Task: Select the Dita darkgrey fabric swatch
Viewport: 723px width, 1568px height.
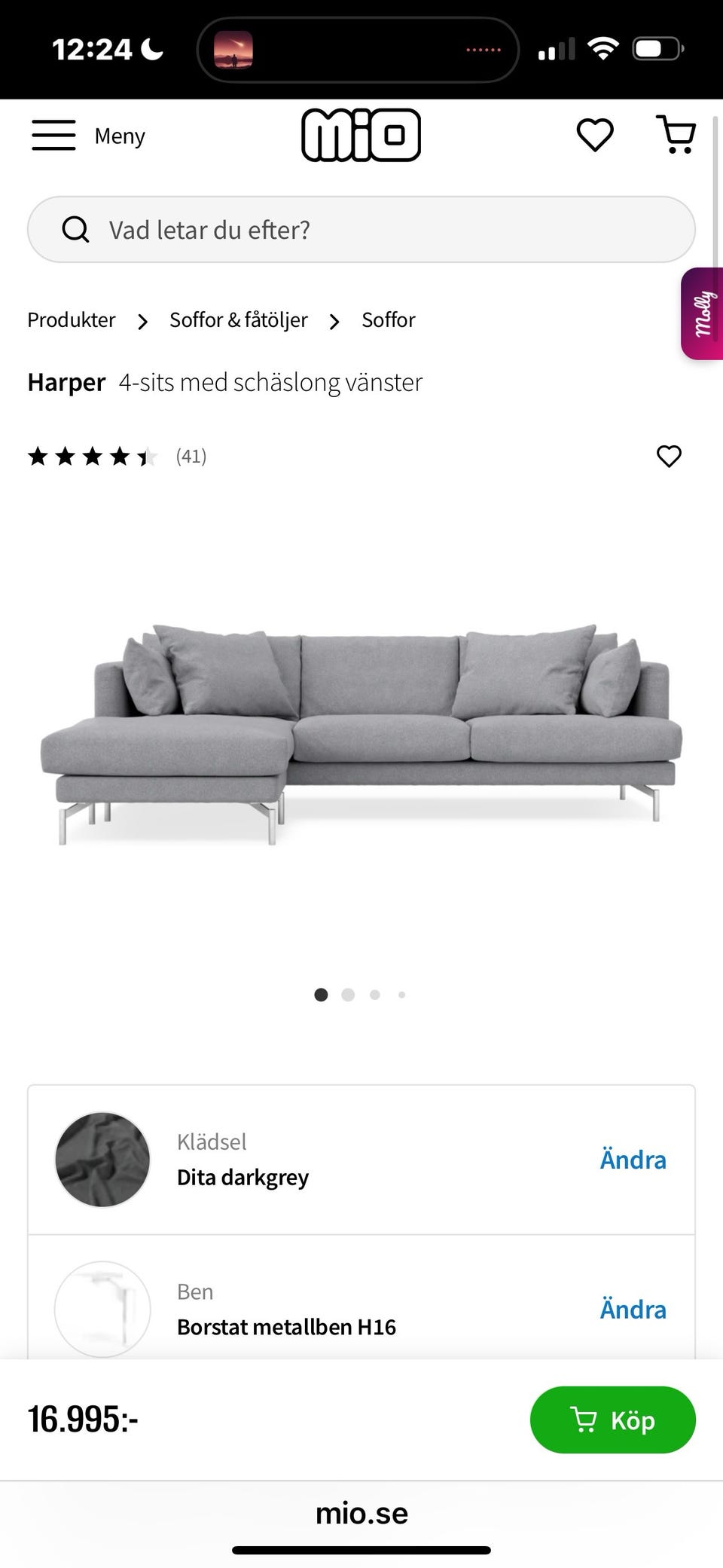Action: pyautogui.click(x=102, y=1160)
